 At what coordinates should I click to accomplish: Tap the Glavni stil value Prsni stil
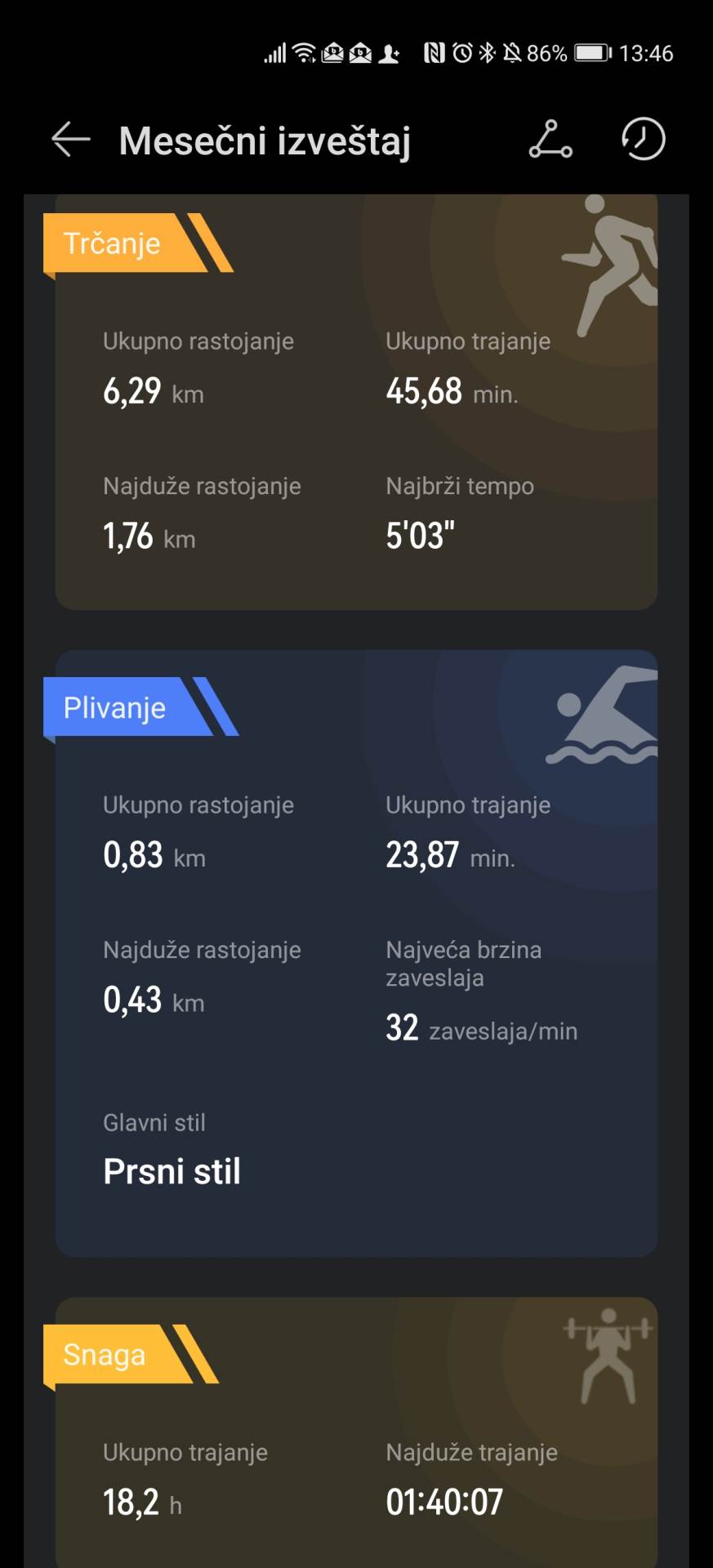tap(172, 1171)
